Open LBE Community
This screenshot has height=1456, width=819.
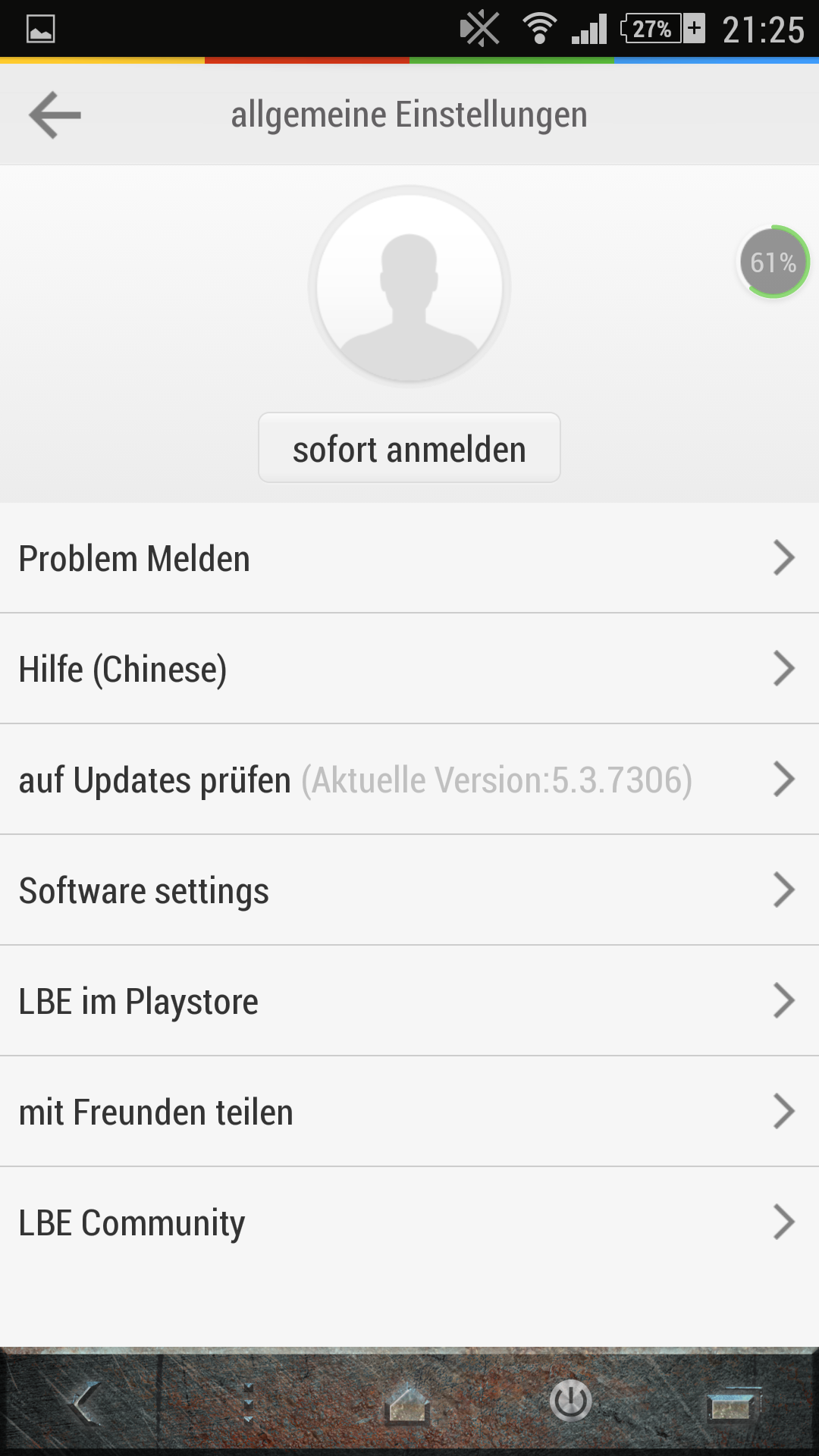pyautogui.click(x=409, y=1222)
